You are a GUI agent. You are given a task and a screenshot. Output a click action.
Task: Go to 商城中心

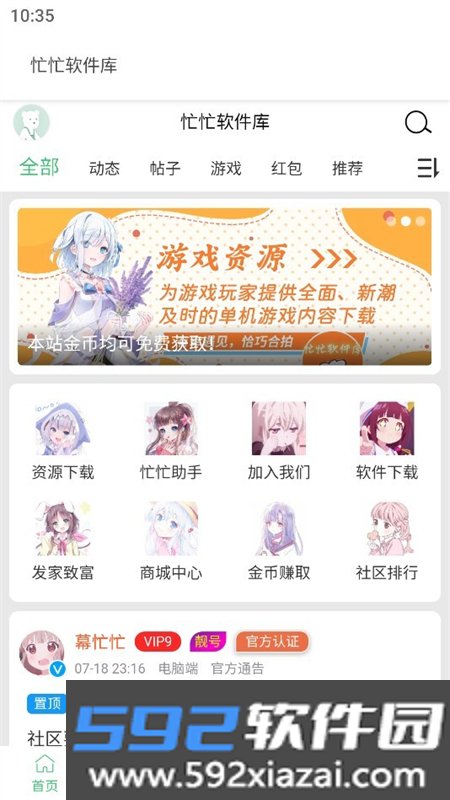pyautogui.click(x=171, y=541)
